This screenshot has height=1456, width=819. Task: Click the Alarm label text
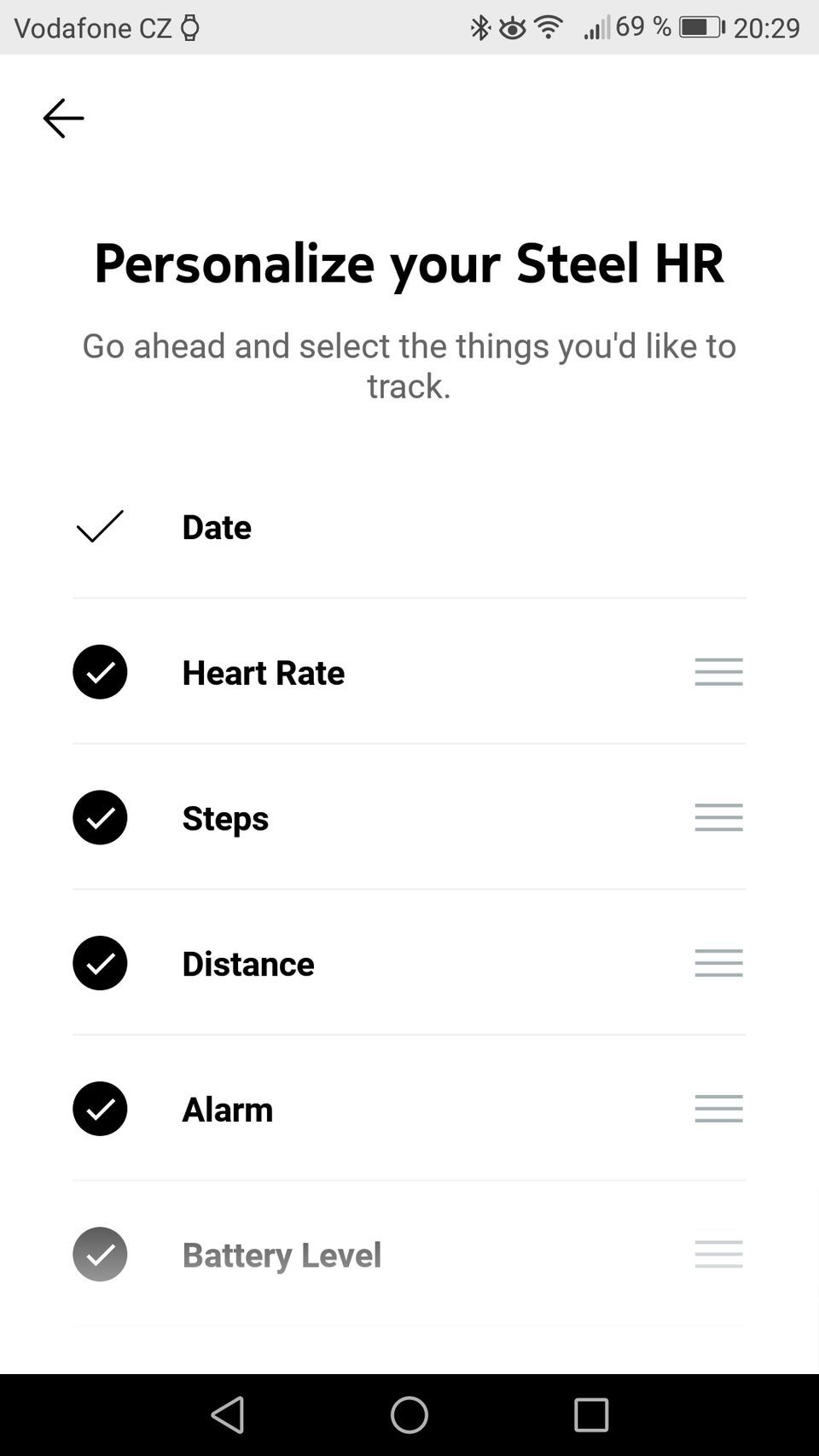point(227,1109)
